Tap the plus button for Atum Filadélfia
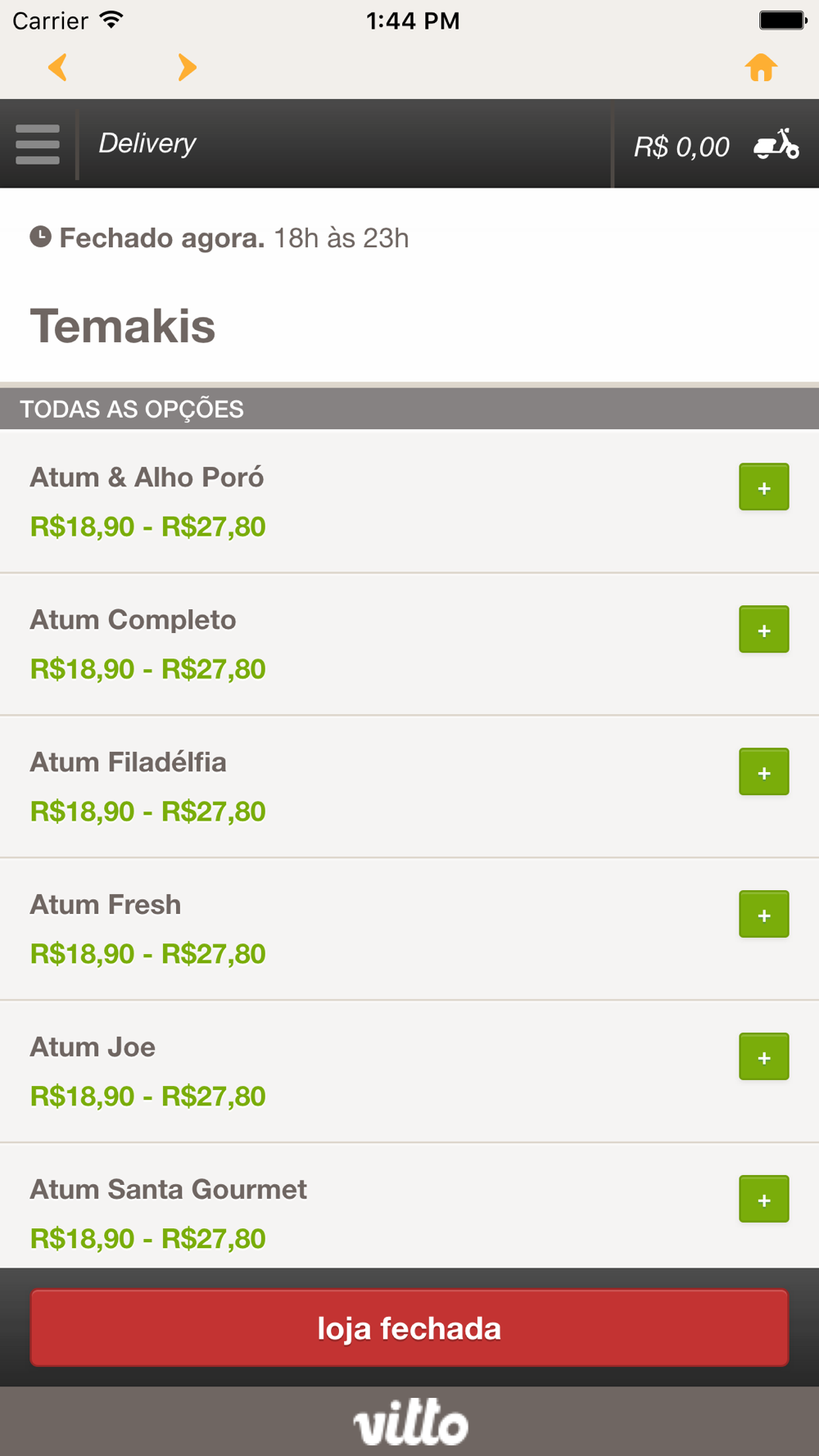 (x=764, y=772)
